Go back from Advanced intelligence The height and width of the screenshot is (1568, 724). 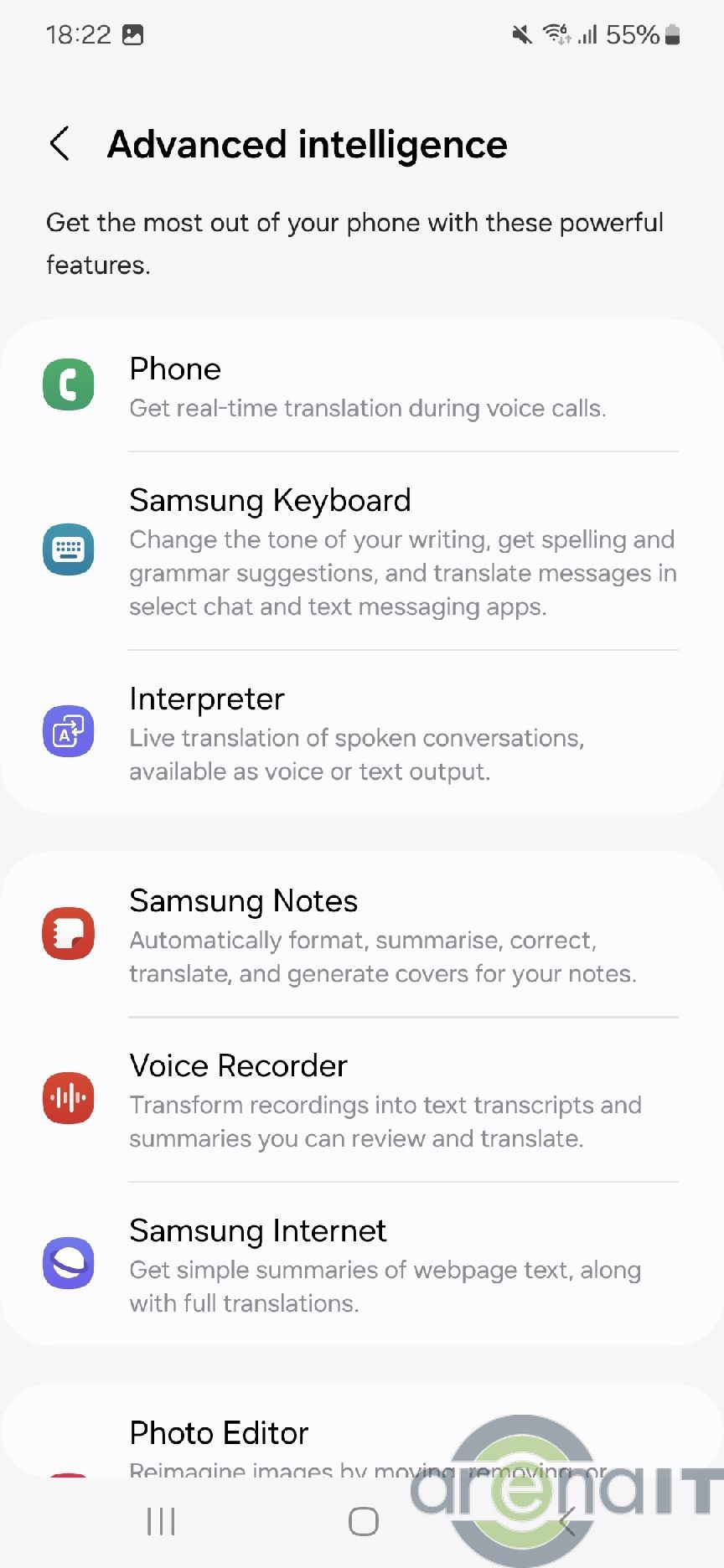click(x=59, y=144)
